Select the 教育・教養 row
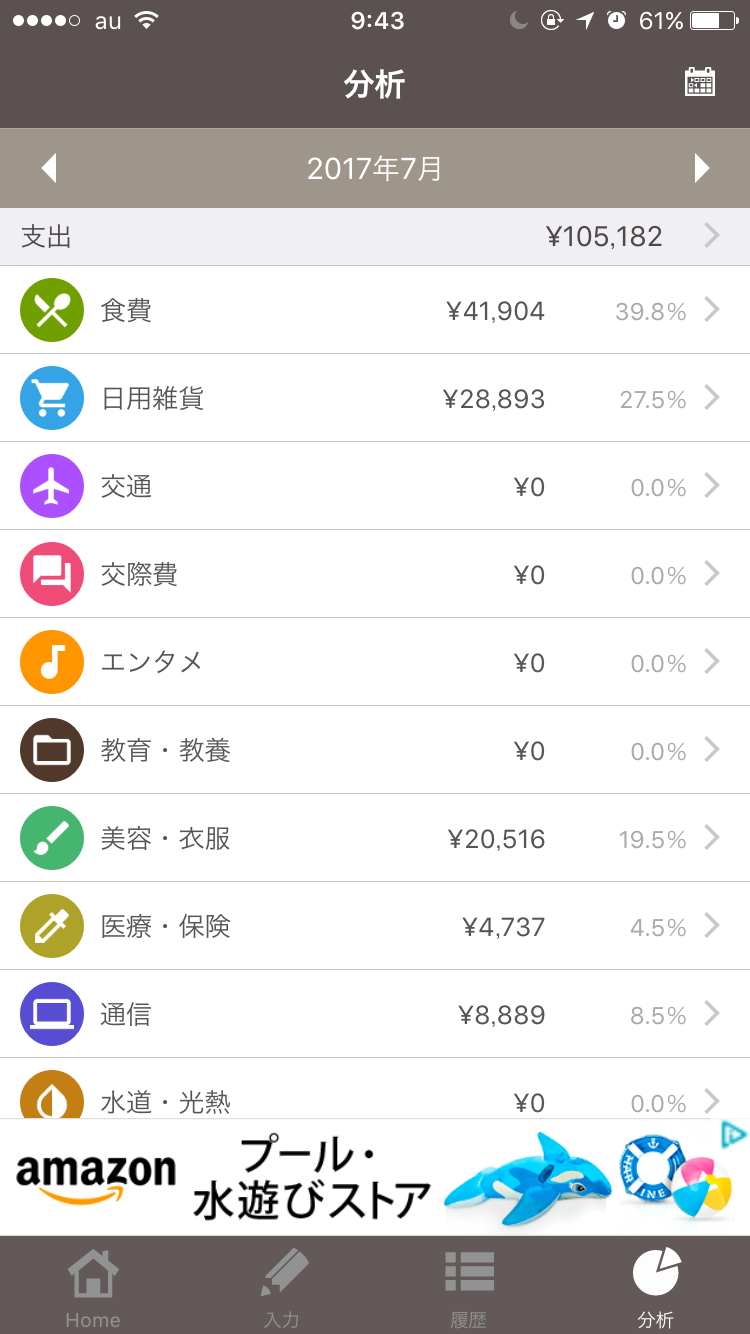This screenshot has width=750, height=1334. click(375, 750)
